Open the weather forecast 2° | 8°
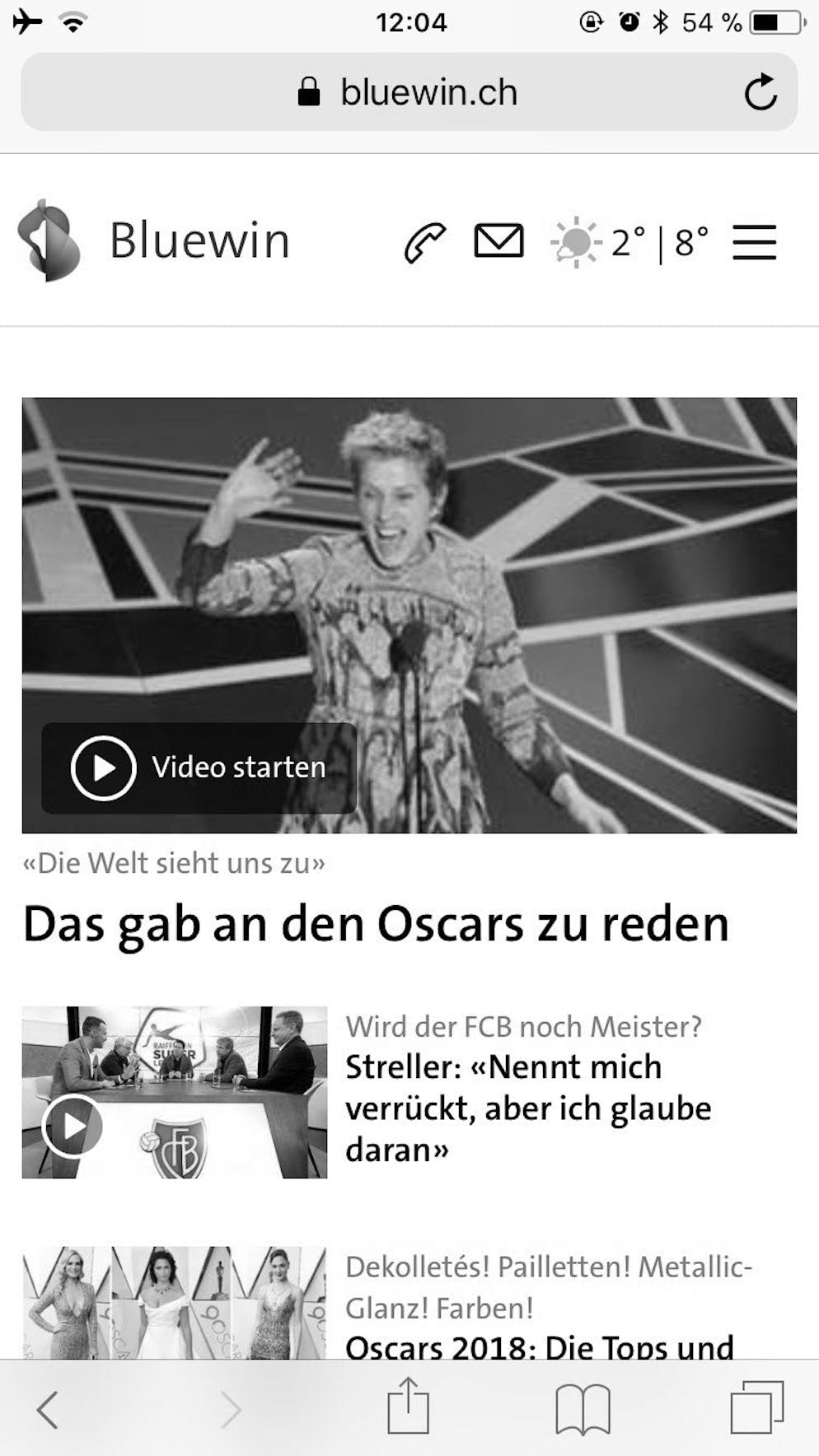The height and width of the screenshot is (1456, 819). [630, 242]
